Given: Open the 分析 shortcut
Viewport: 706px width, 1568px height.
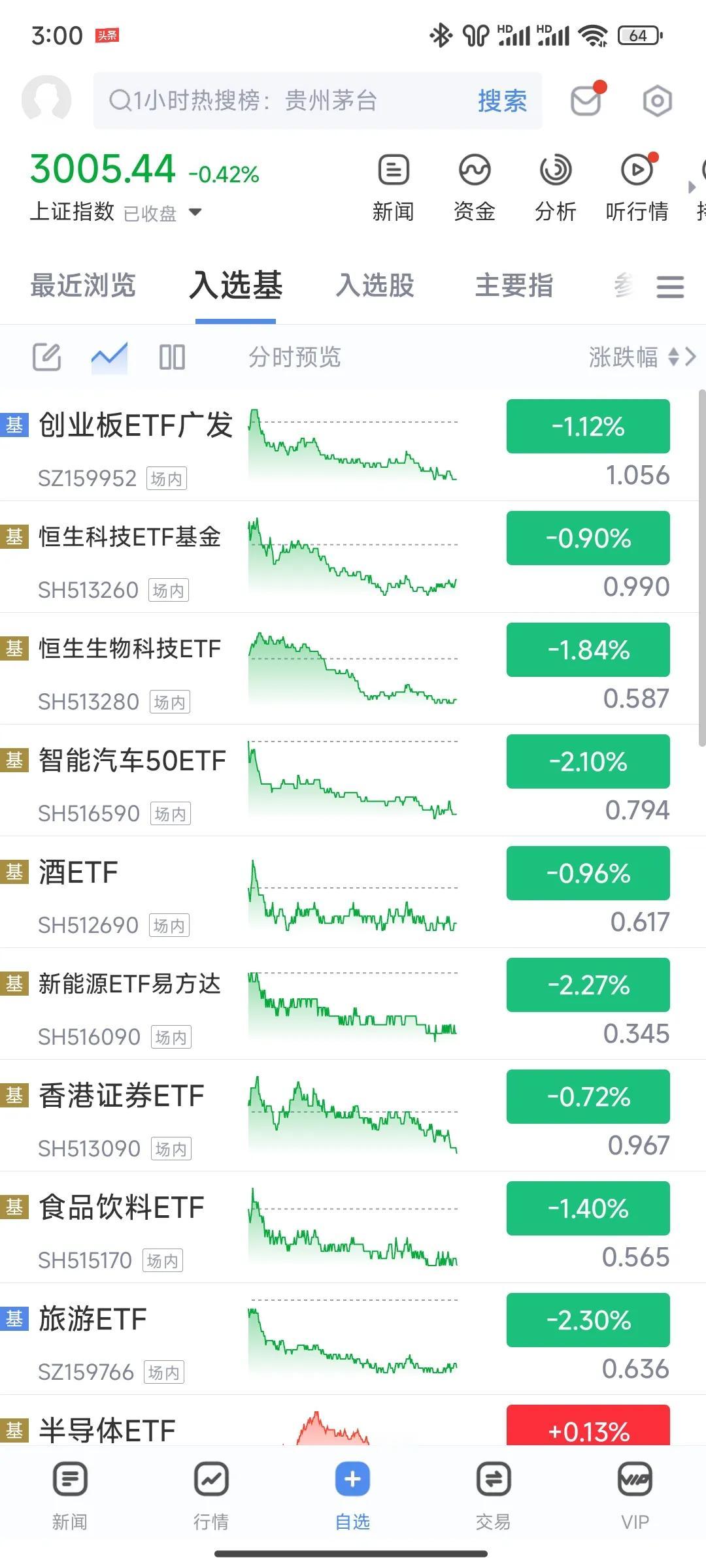Looking at the screenshot, I should point(555,188).
